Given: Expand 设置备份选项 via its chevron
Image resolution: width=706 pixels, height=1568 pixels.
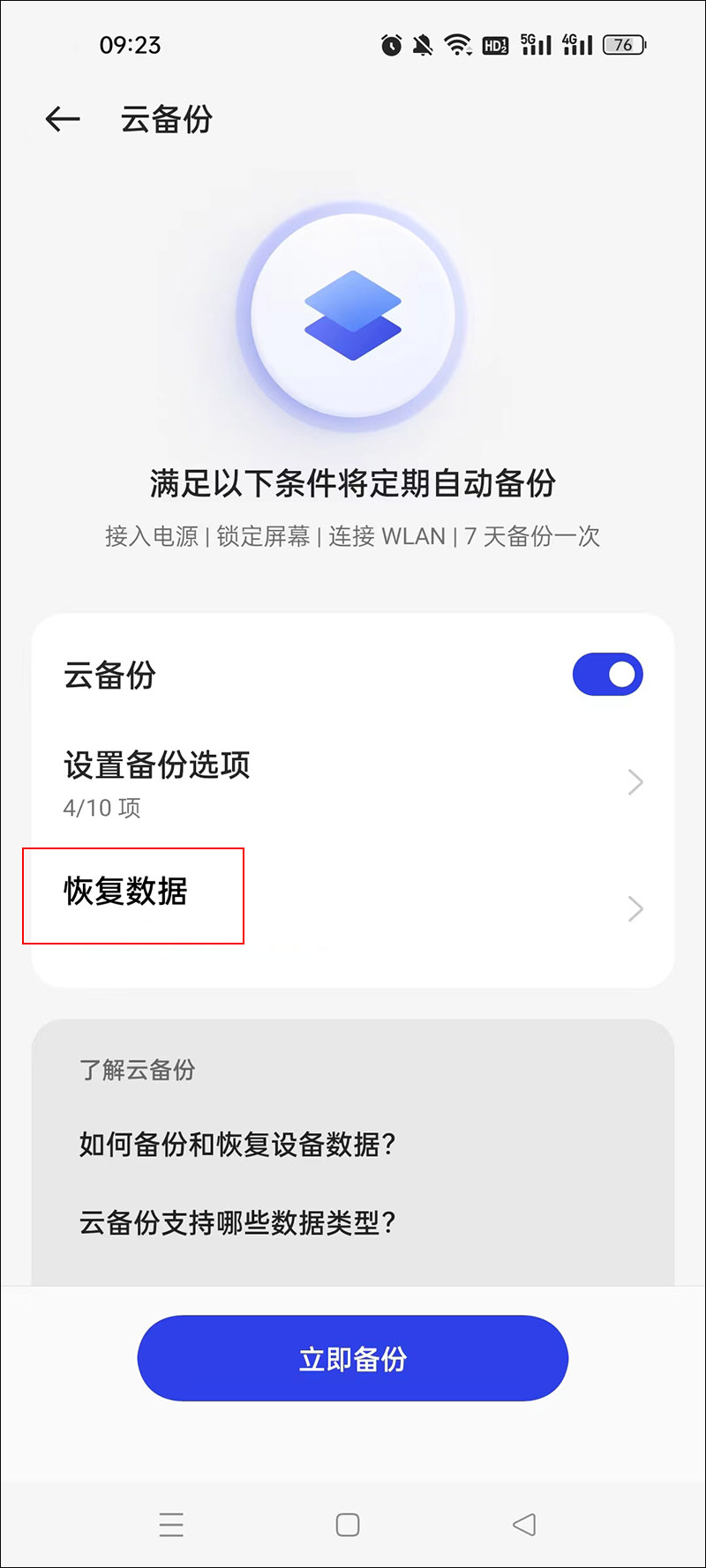Looking at the screenshot, I should tap(635, 782).
